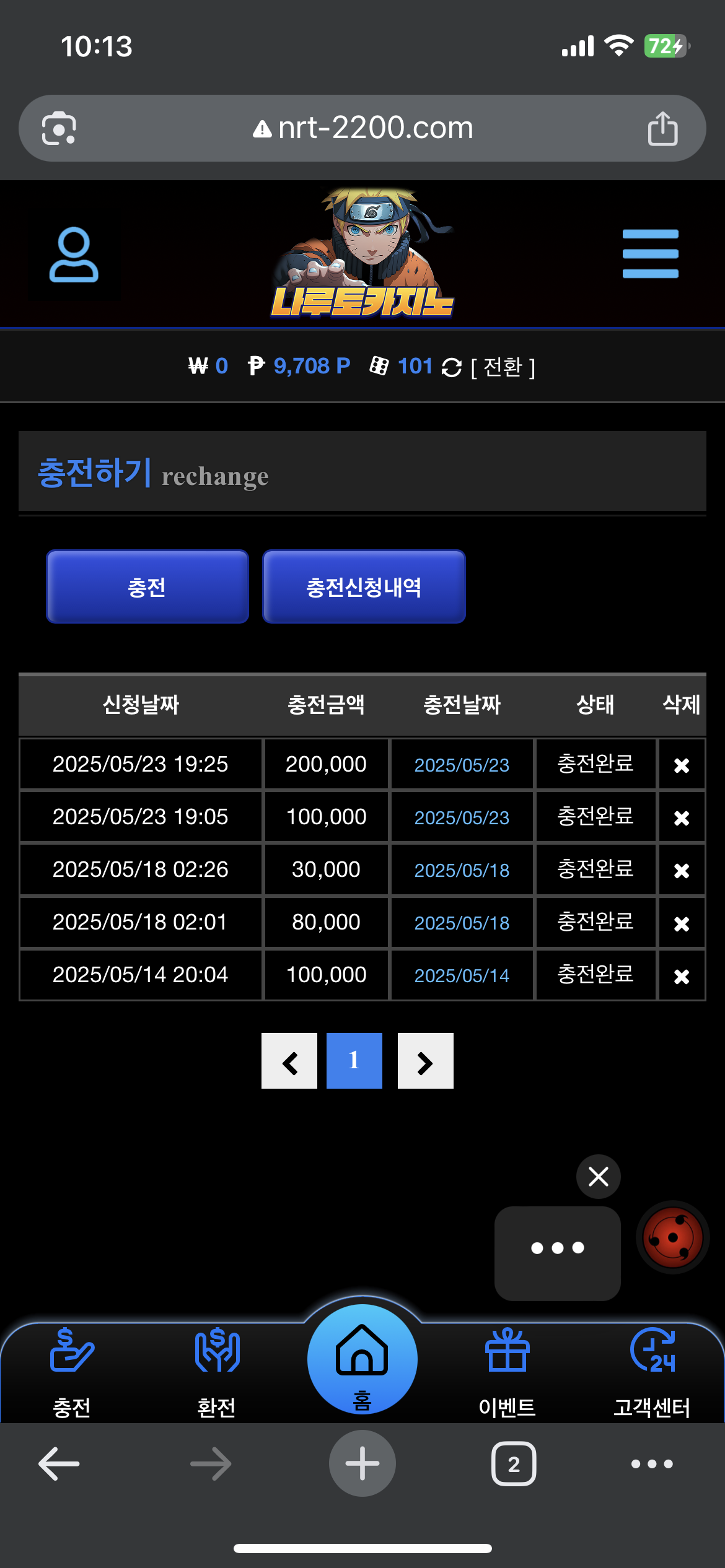Open the red sharingan chat icon
The height and width of the screenshot is (1568, 725).
[x=673, y=1238]
